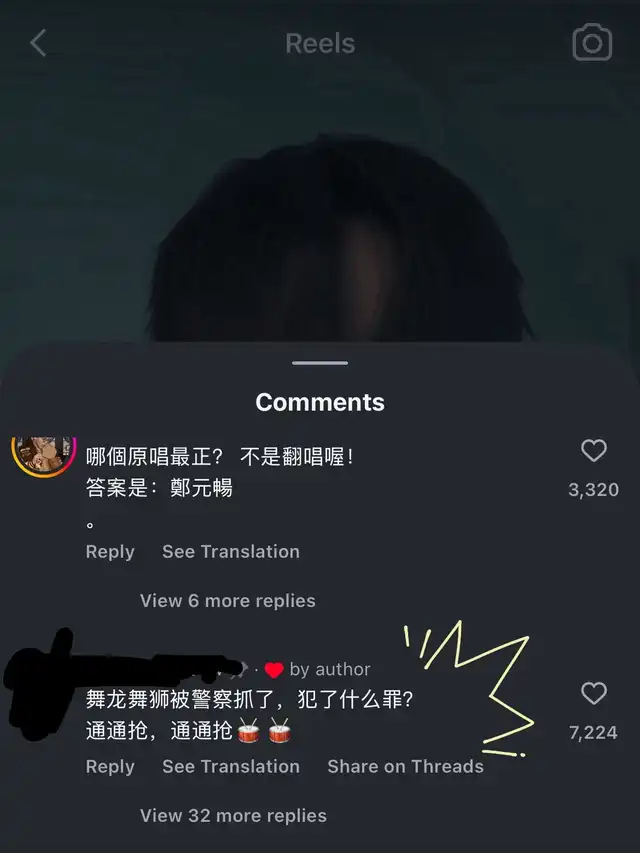Open the camera icon in the header
The height and width of the screenshot is (853, 640).
point(591,43)
